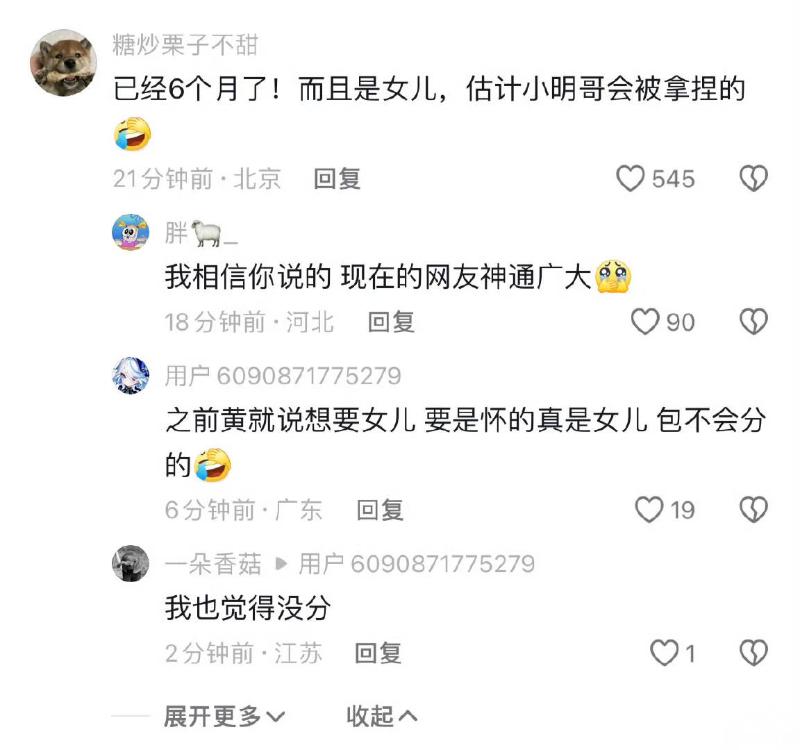Collapse the replies with 收起

[381, 716]
